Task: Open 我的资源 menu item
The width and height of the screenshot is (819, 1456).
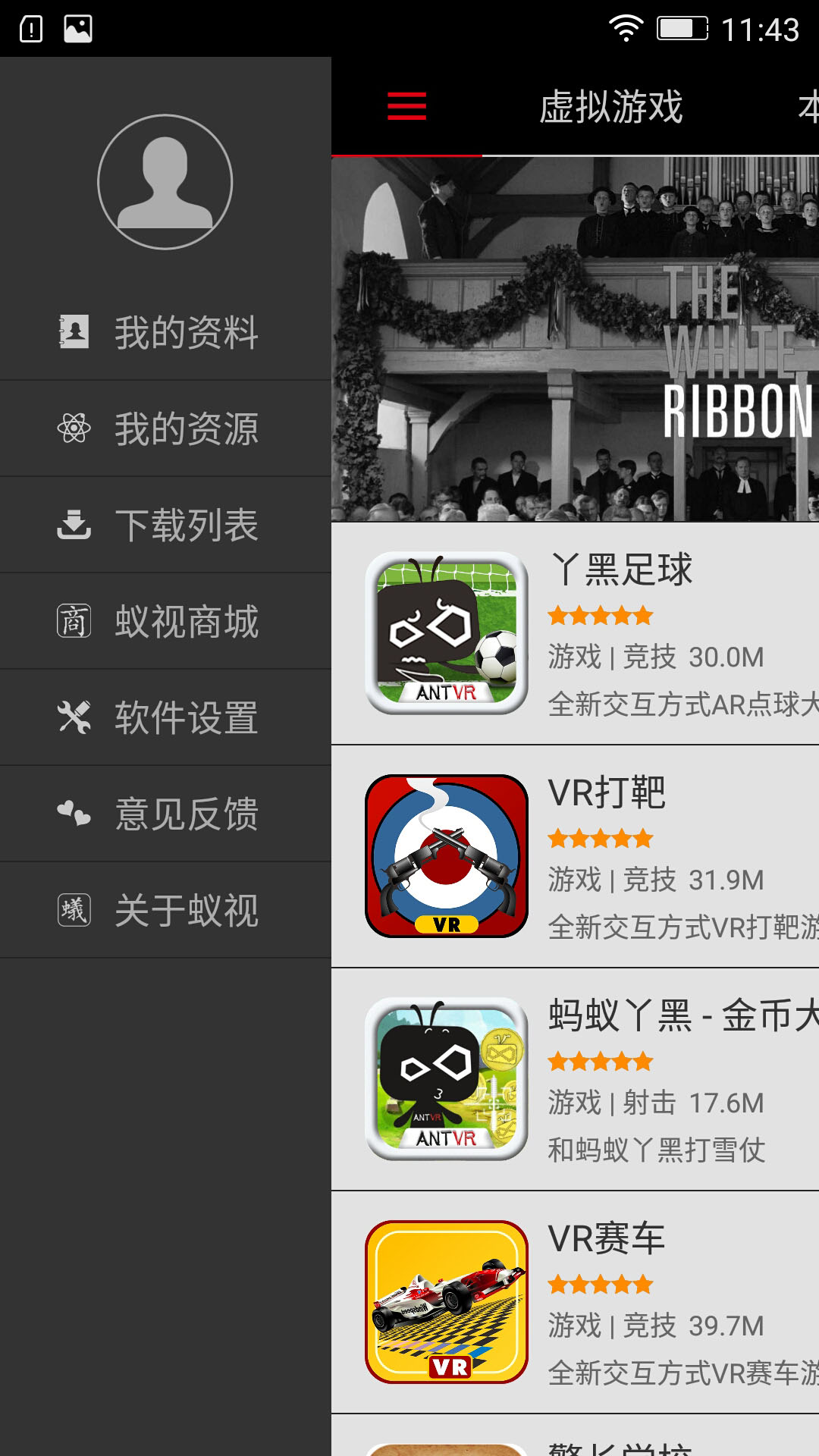Action: point(165,428)
